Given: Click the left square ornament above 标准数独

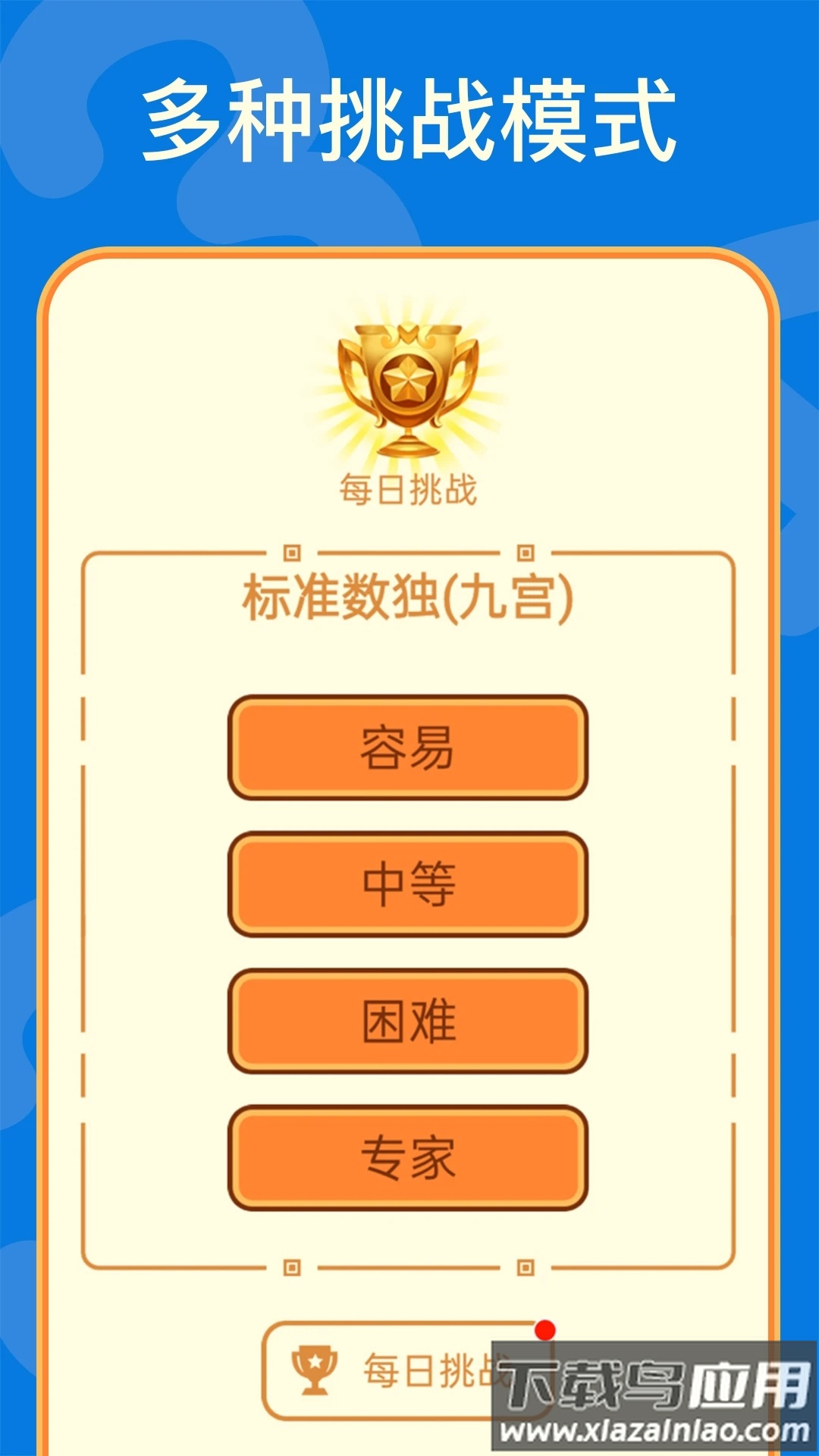Looking at the screenshot, I should click(x=292, y=551).
